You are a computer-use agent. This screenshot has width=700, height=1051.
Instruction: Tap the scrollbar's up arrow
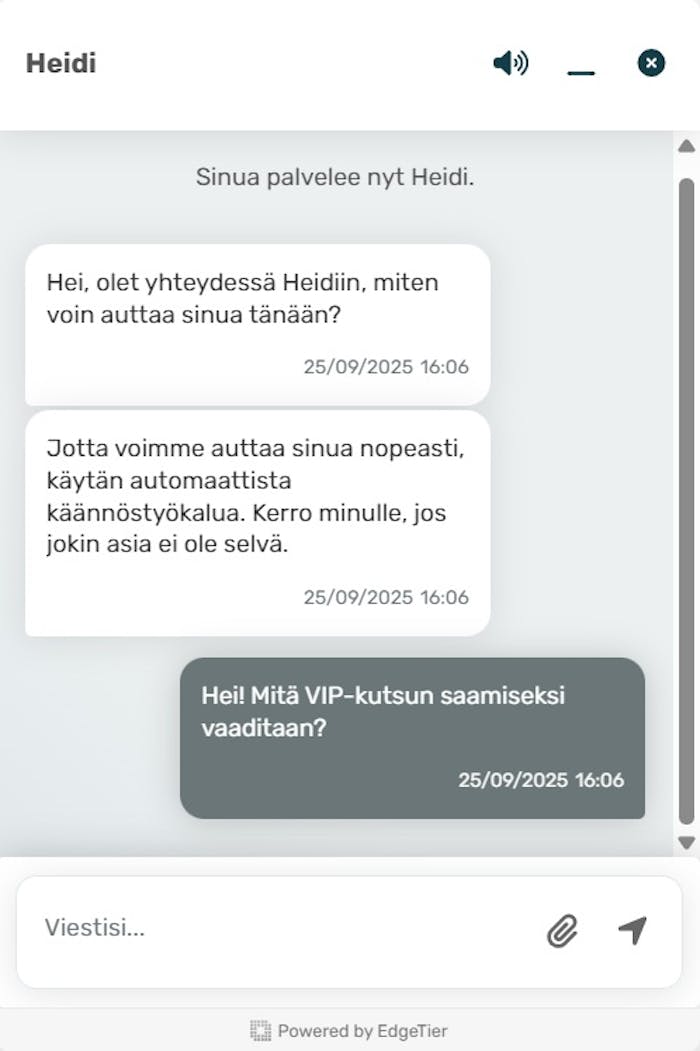pos(686,146)
